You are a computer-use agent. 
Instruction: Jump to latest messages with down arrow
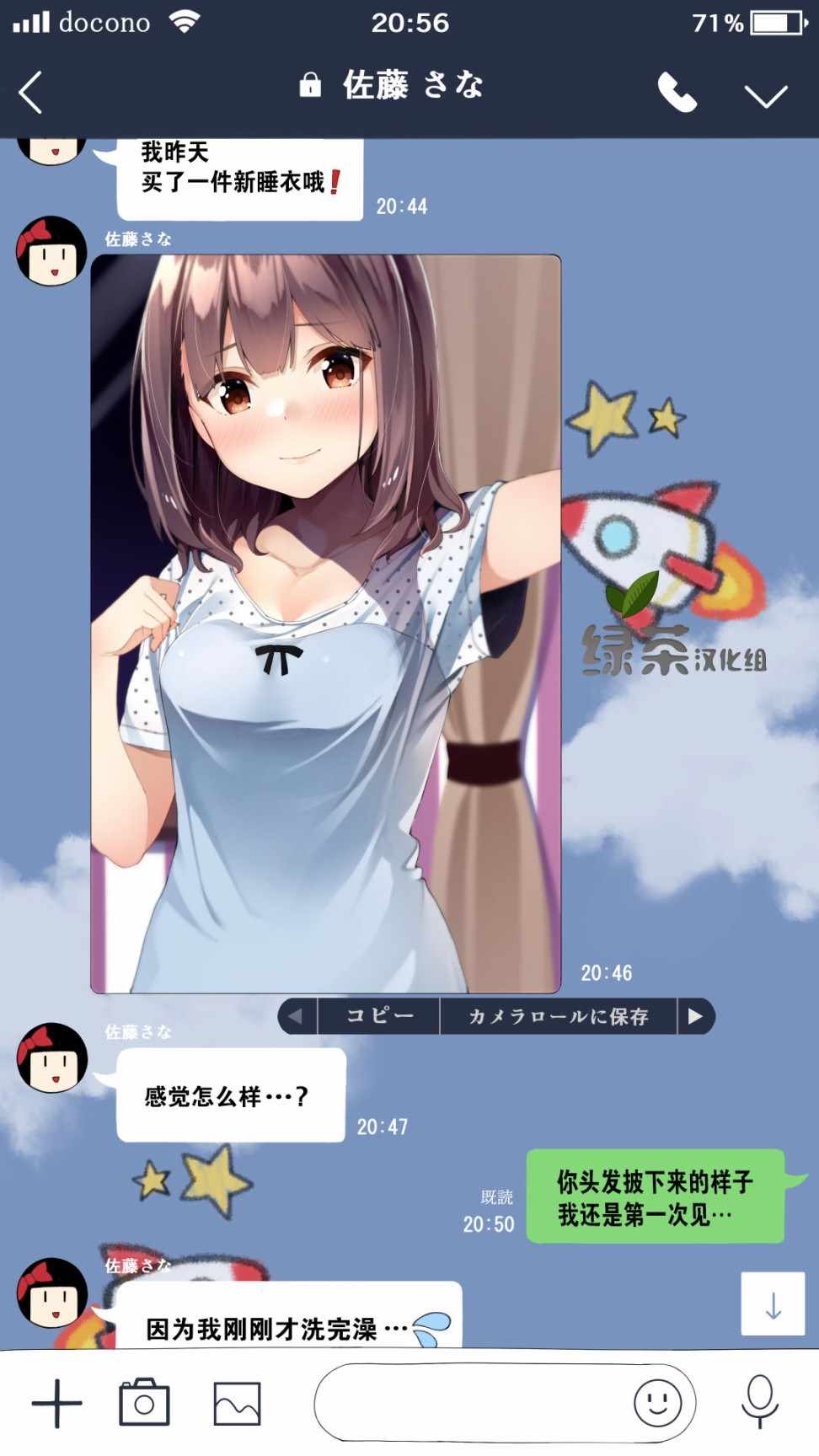click(x=773, y=1303)
